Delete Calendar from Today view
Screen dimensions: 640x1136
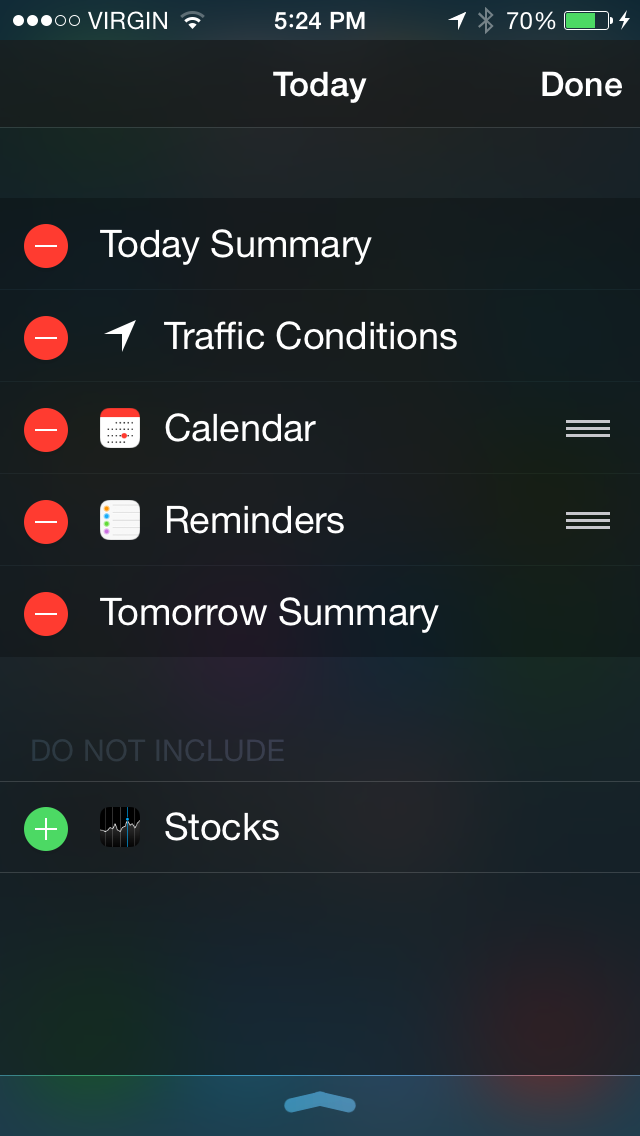46,430
